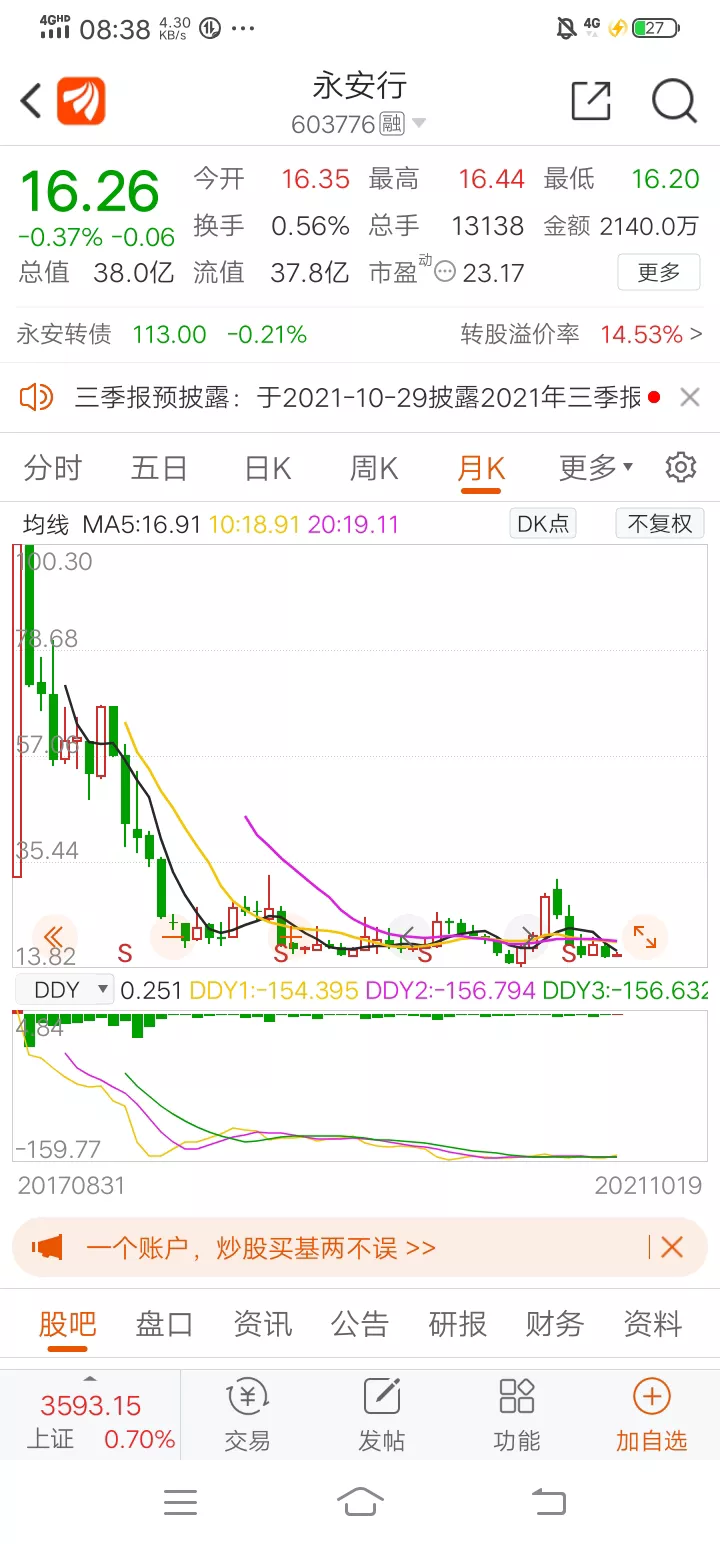
Task: Change 不复权 price adjustment option
Action: tap(659, 523)
